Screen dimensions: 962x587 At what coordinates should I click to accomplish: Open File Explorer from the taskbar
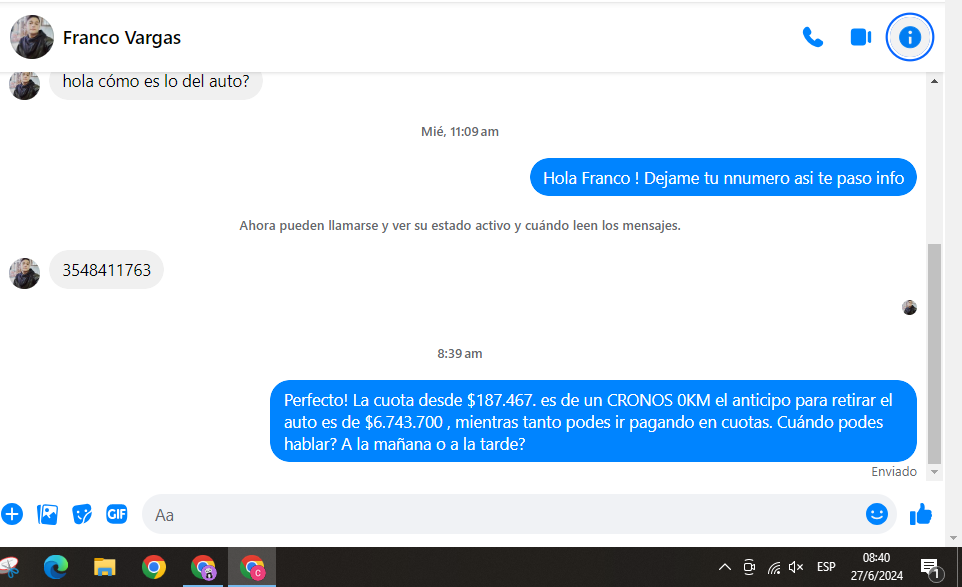click(104, 568)
